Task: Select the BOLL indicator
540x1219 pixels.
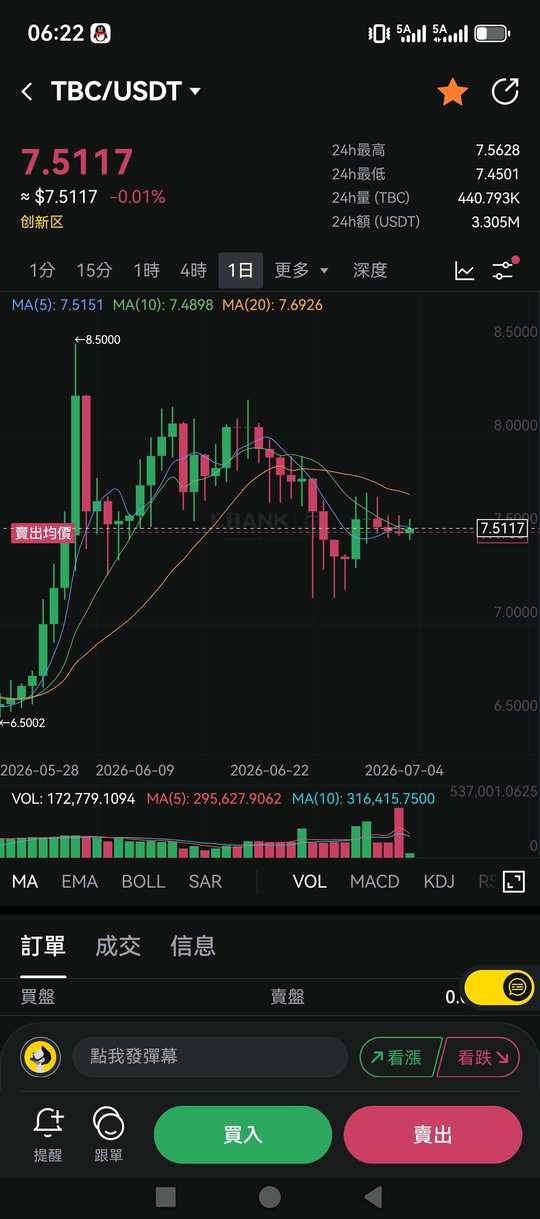Action: point(143,881)
